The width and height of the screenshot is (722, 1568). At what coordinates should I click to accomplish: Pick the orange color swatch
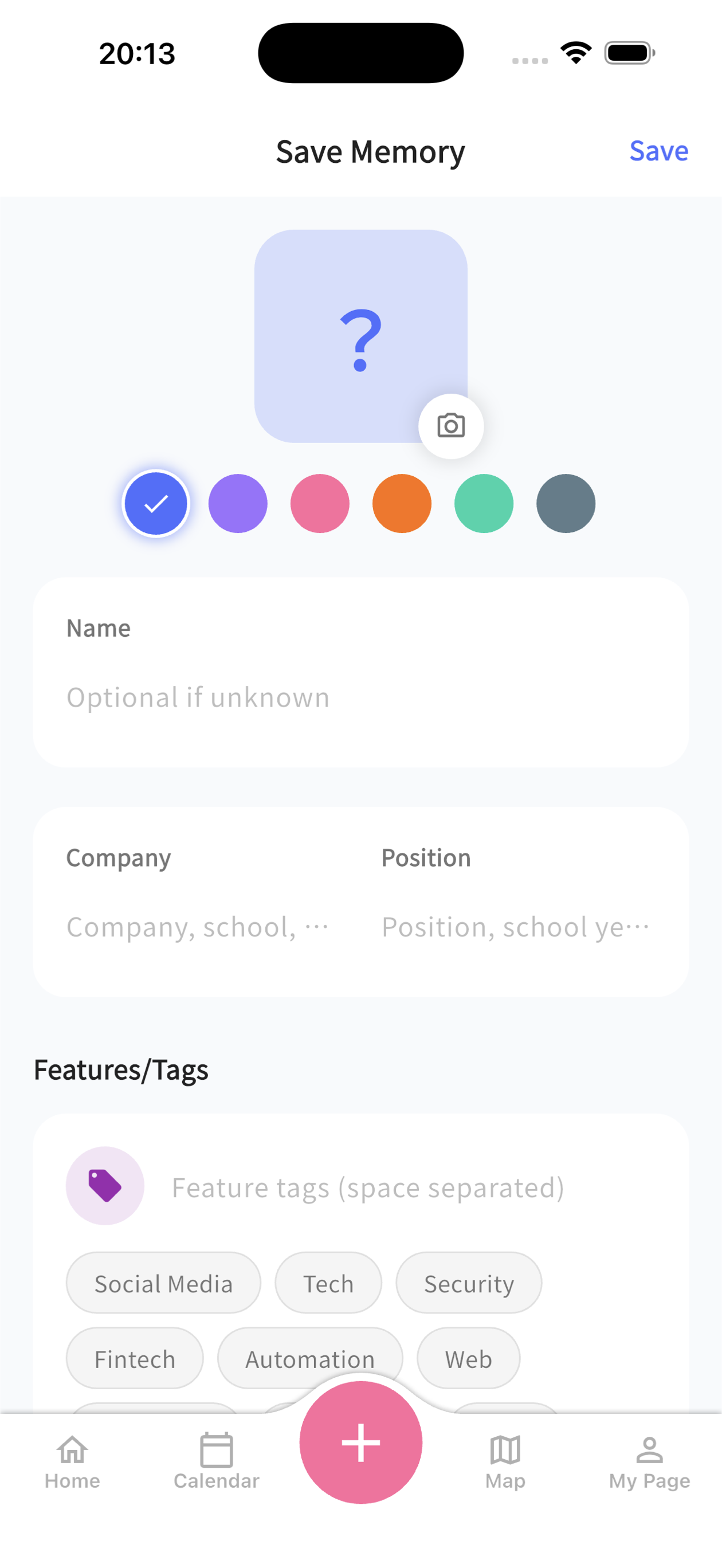(x=402, y=503)
